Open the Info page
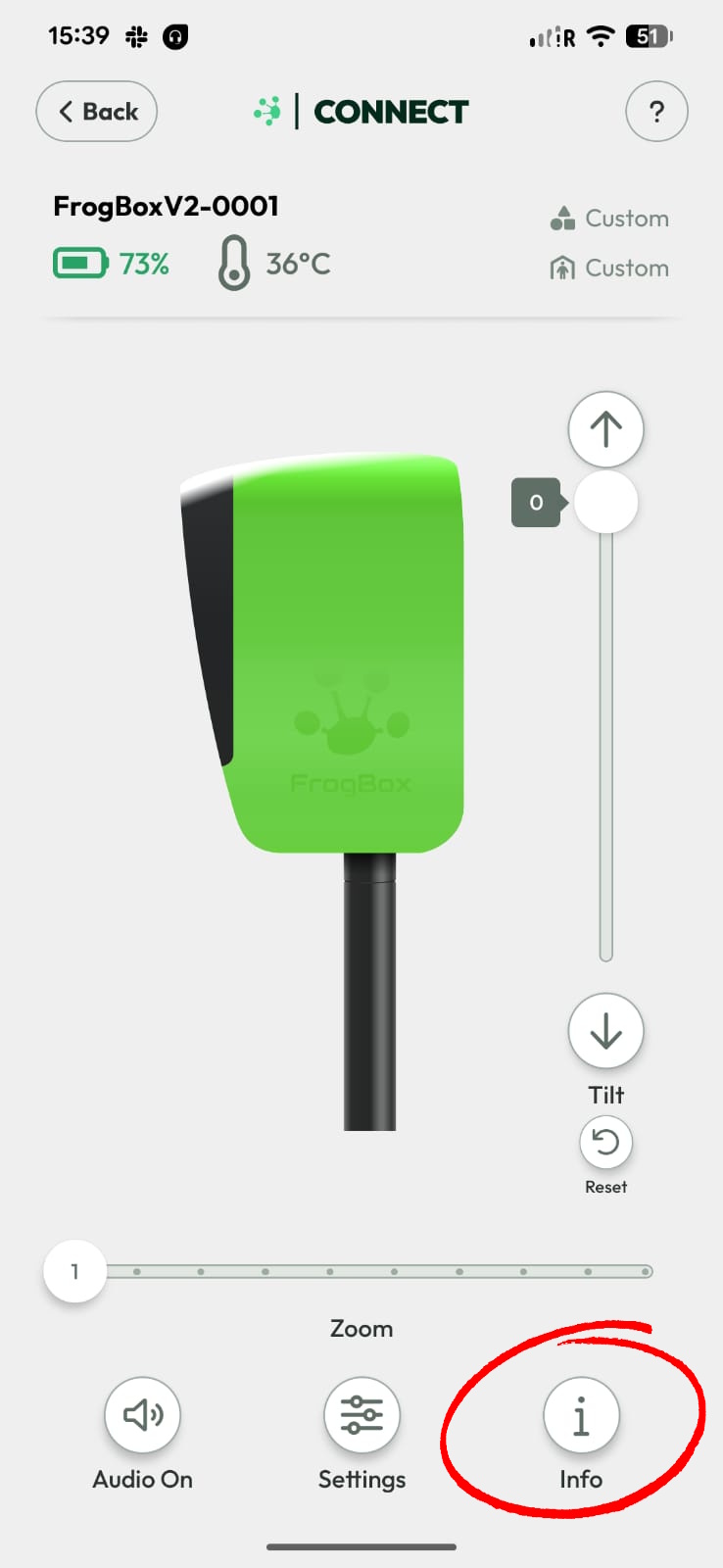 [581, 1415]
